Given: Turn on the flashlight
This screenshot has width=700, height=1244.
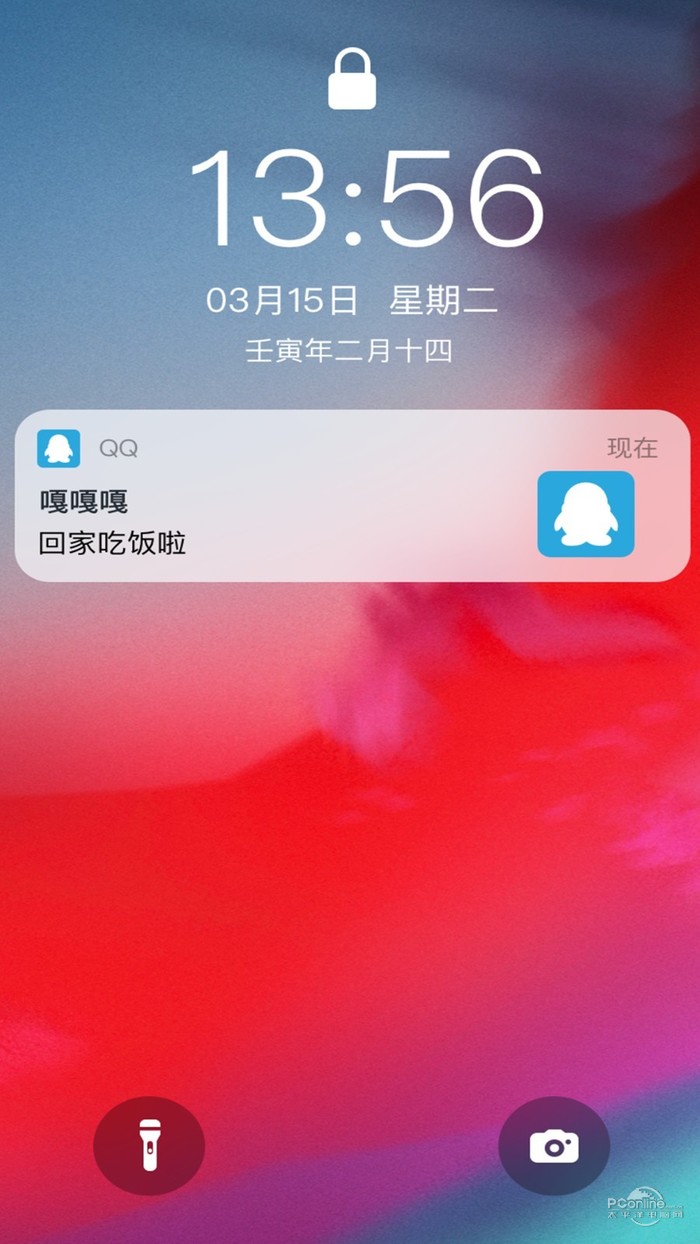Looking at the screenshot, I should [149, 1146].
